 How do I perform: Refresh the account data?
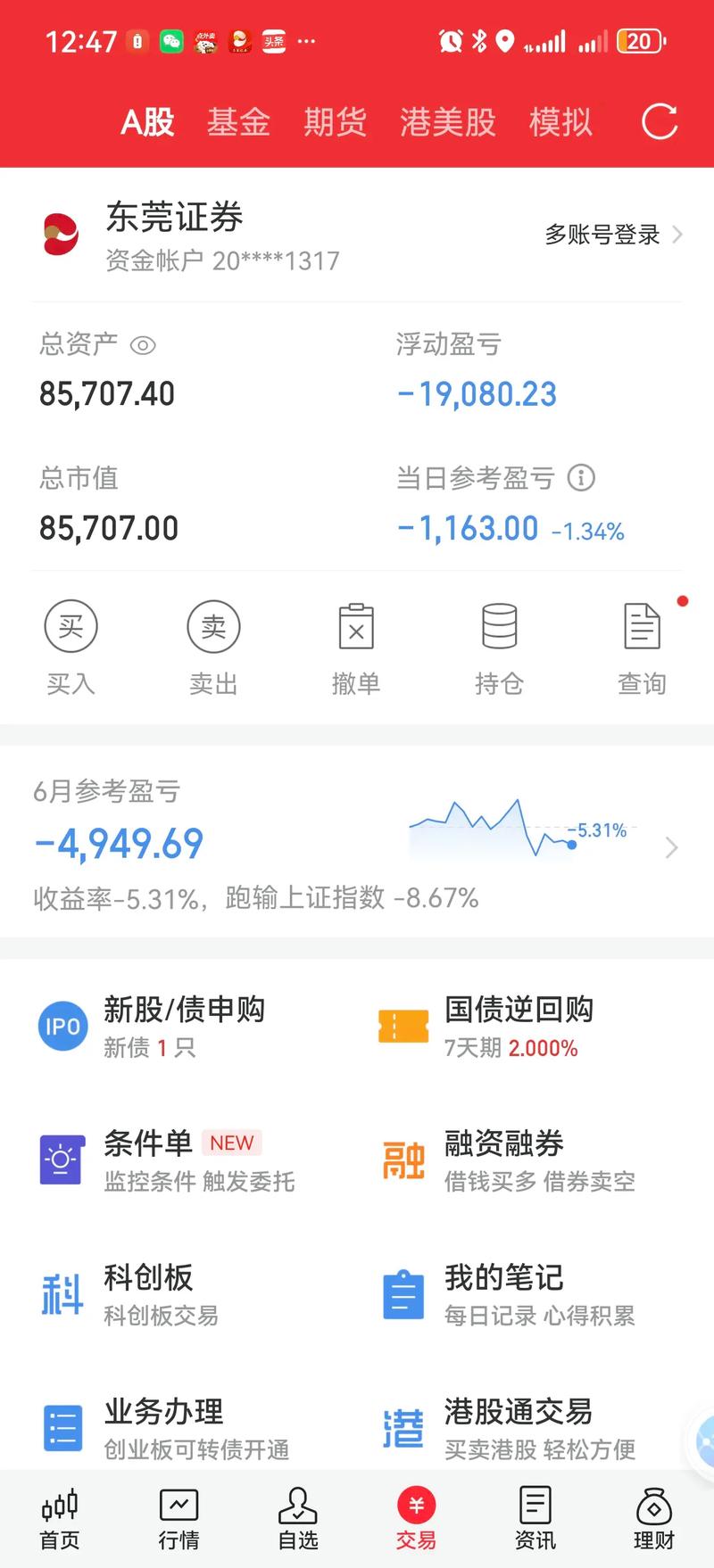click(660, 122)
